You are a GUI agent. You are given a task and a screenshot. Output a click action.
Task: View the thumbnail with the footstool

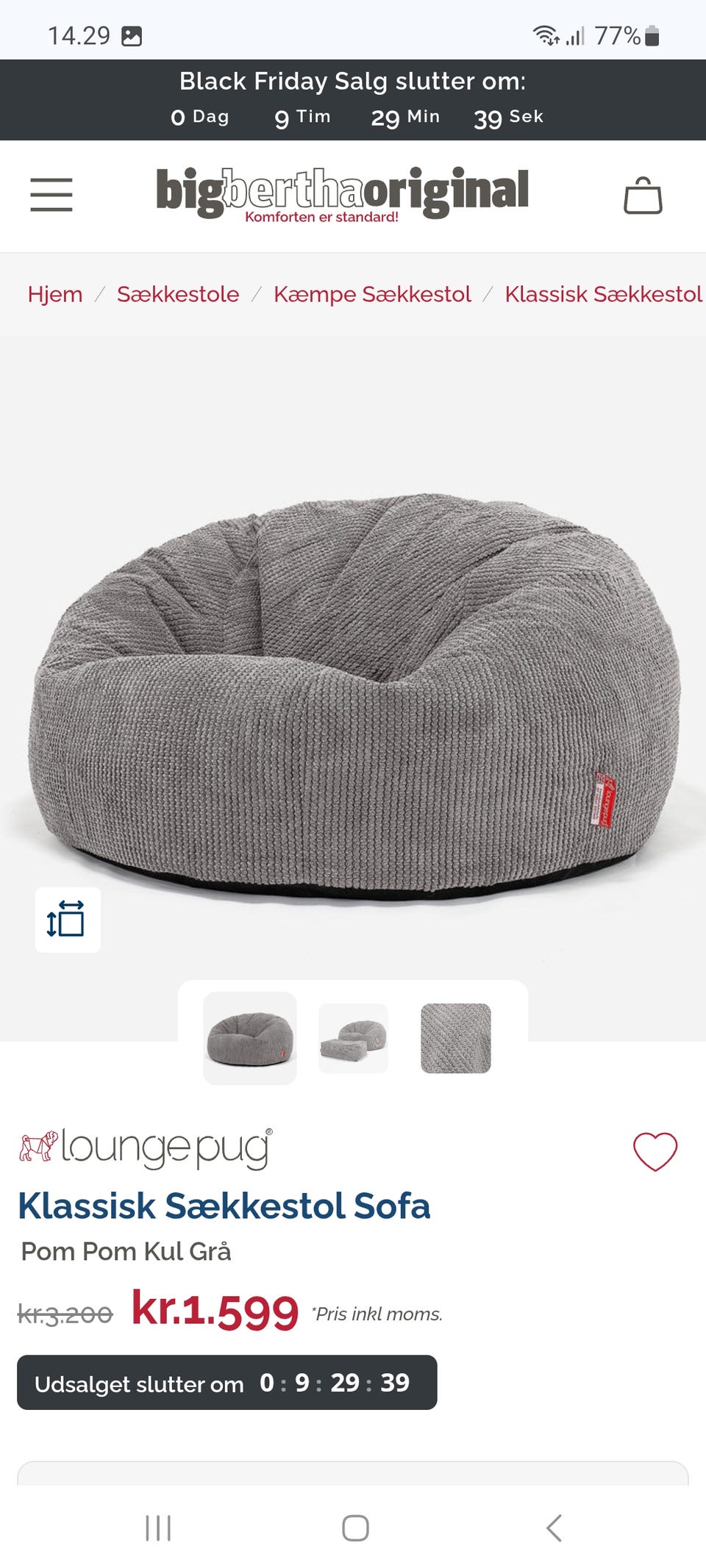pyautogui.click(x=353, y=1038)
